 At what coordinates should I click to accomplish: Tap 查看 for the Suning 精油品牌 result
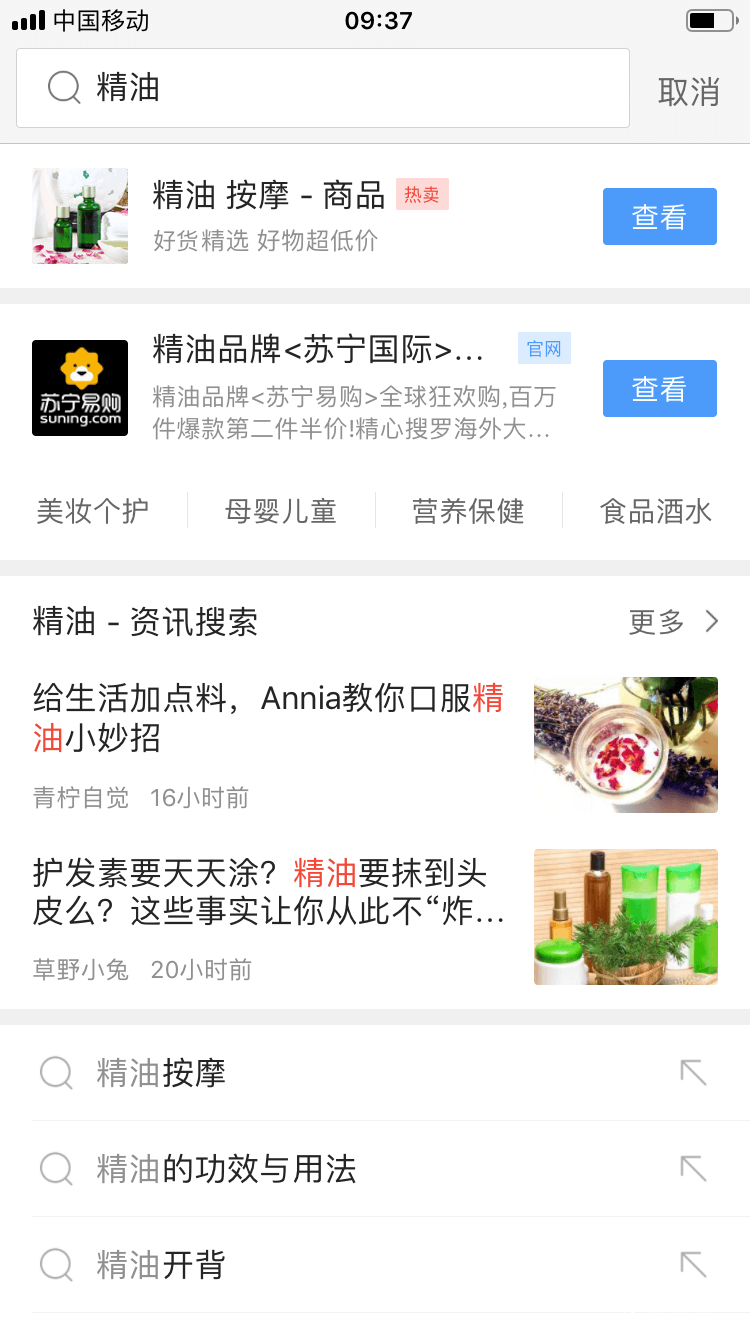point(659,388)
